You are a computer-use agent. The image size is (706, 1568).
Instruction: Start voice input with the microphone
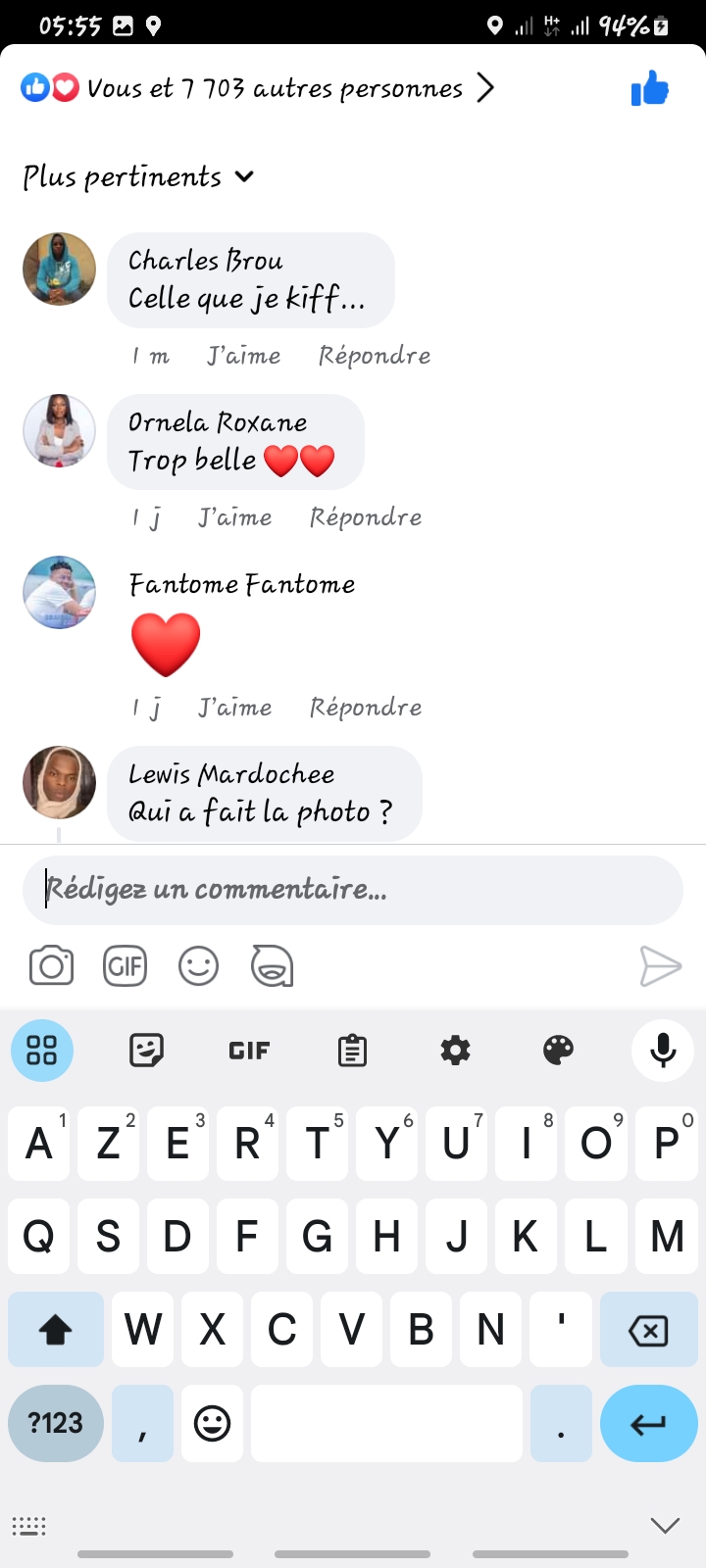(x=663, y=1051)
